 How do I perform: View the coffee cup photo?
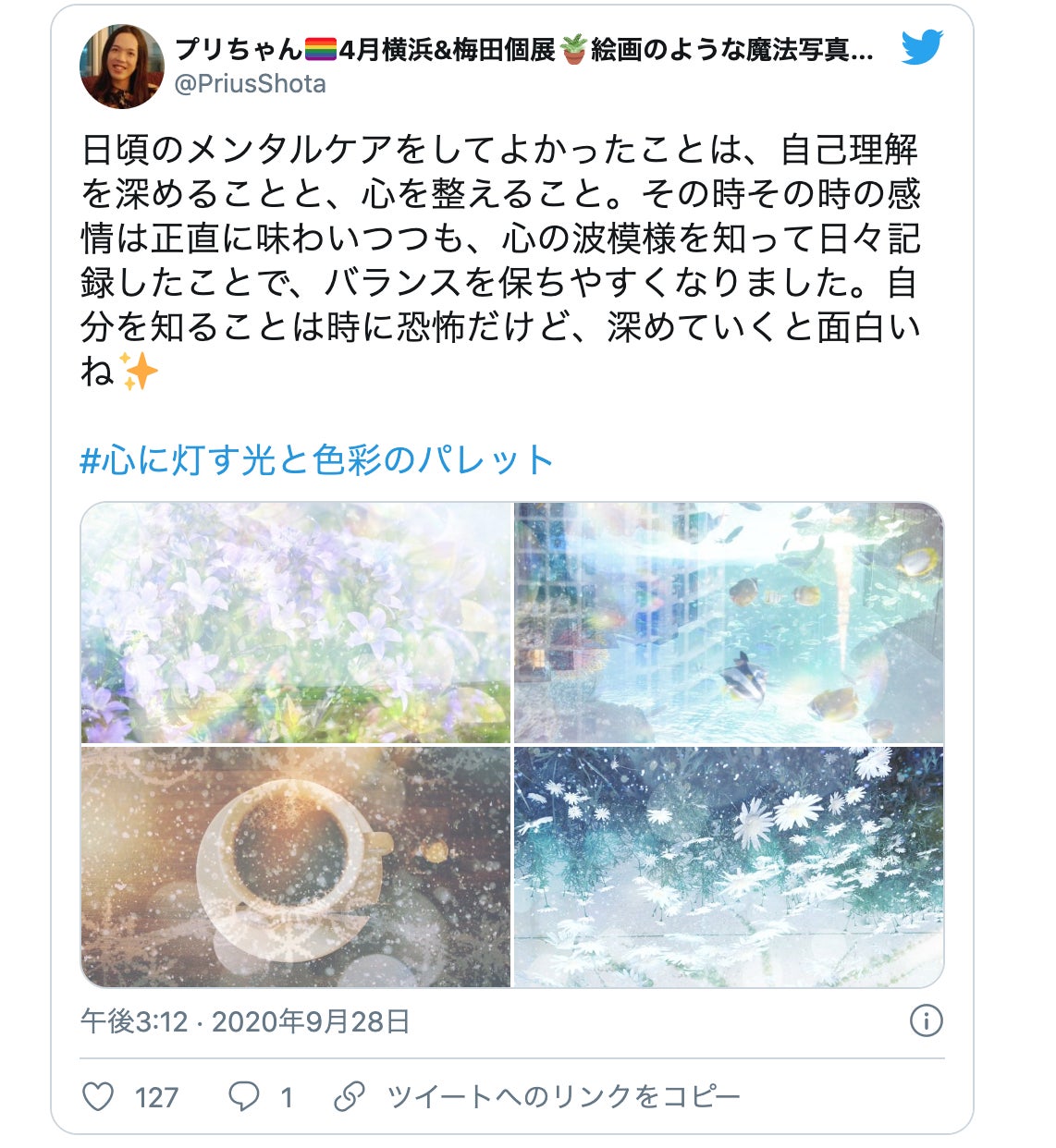(296, 867)
